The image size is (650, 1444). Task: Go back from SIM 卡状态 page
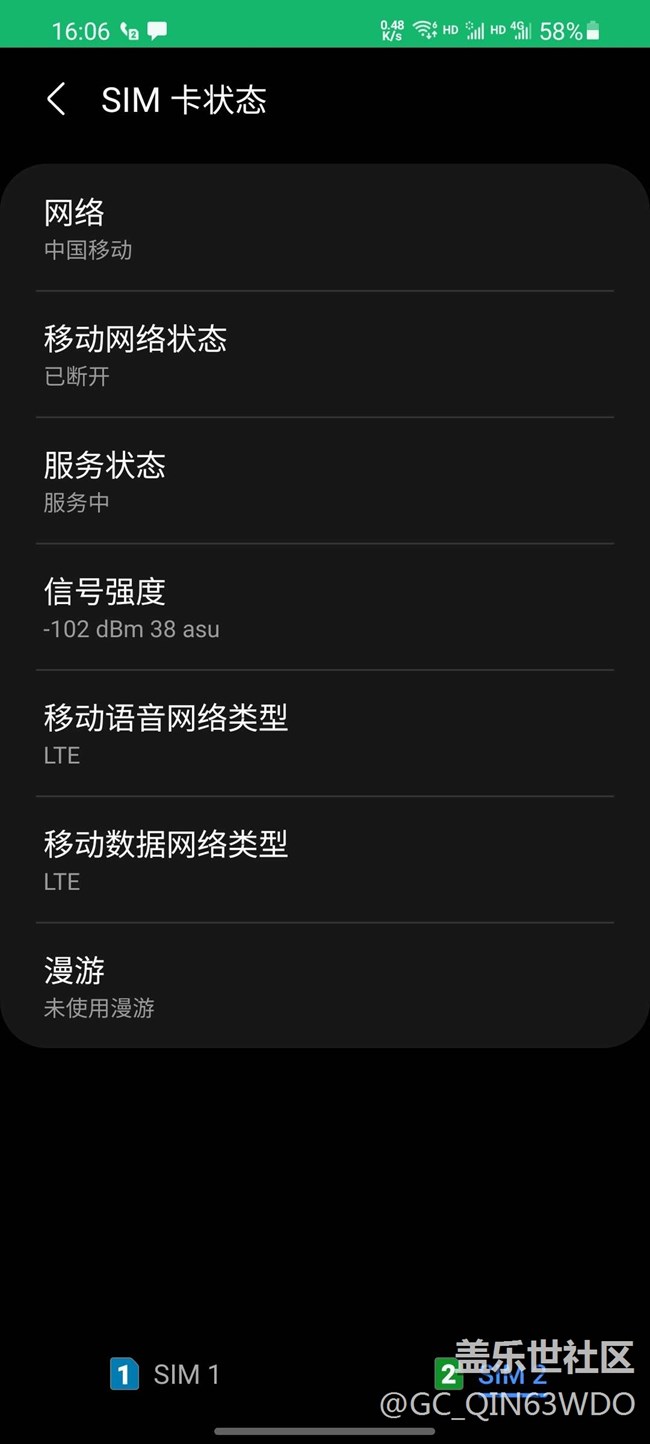point(56,100)
